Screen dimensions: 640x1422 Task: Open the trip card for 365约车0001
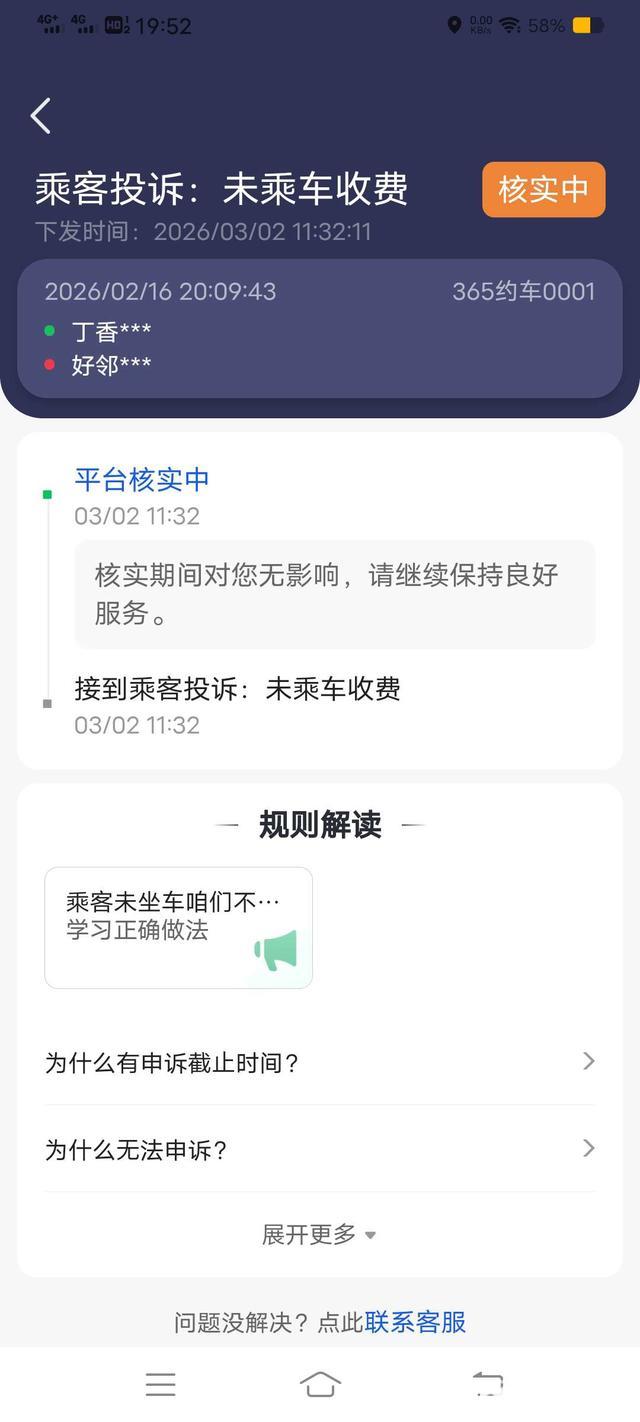[320, 328]
